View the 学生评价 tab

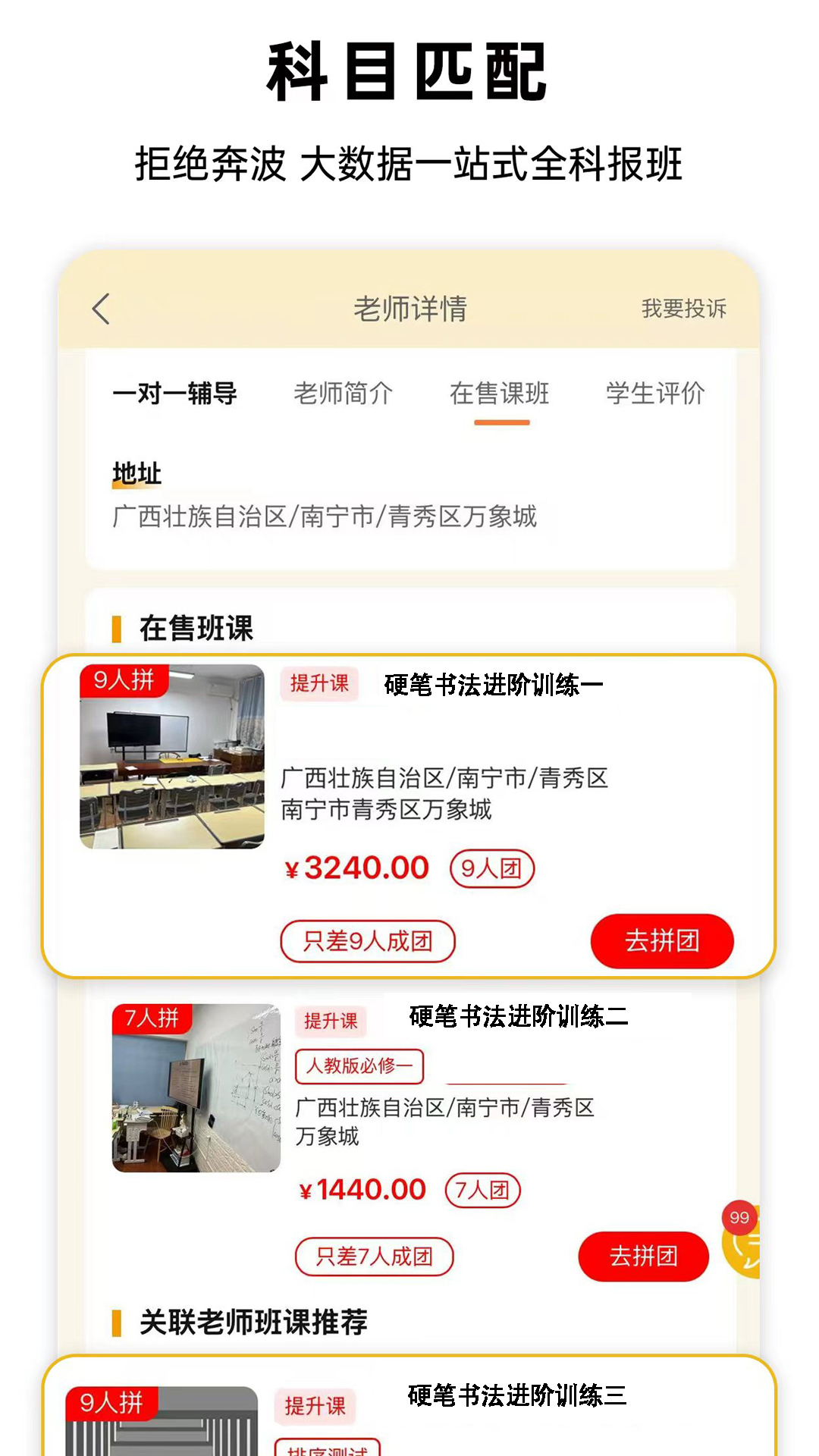(657, 394)
